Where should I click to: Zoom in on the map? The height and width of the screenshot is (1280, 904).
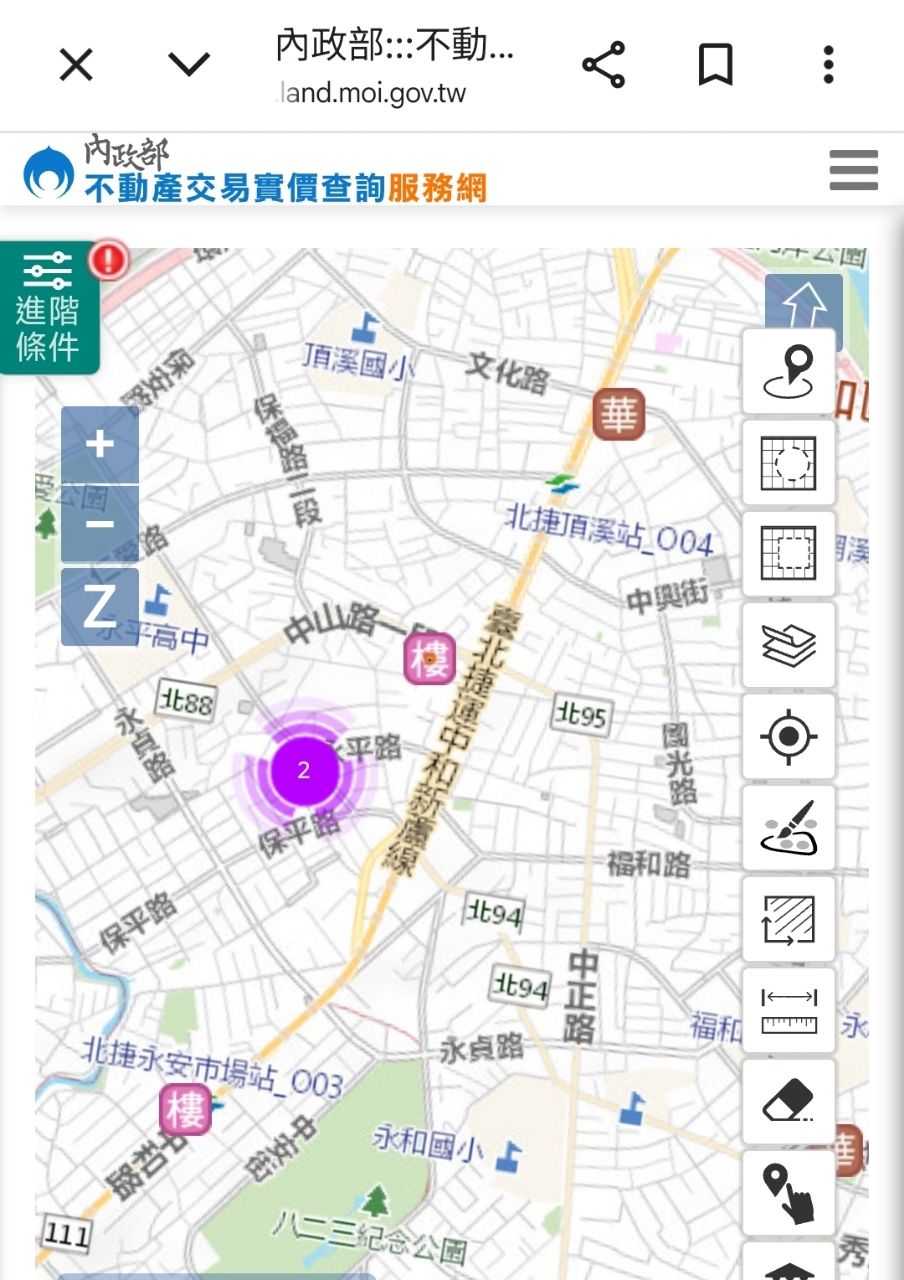pyautogui.click(x=100, y=445)
